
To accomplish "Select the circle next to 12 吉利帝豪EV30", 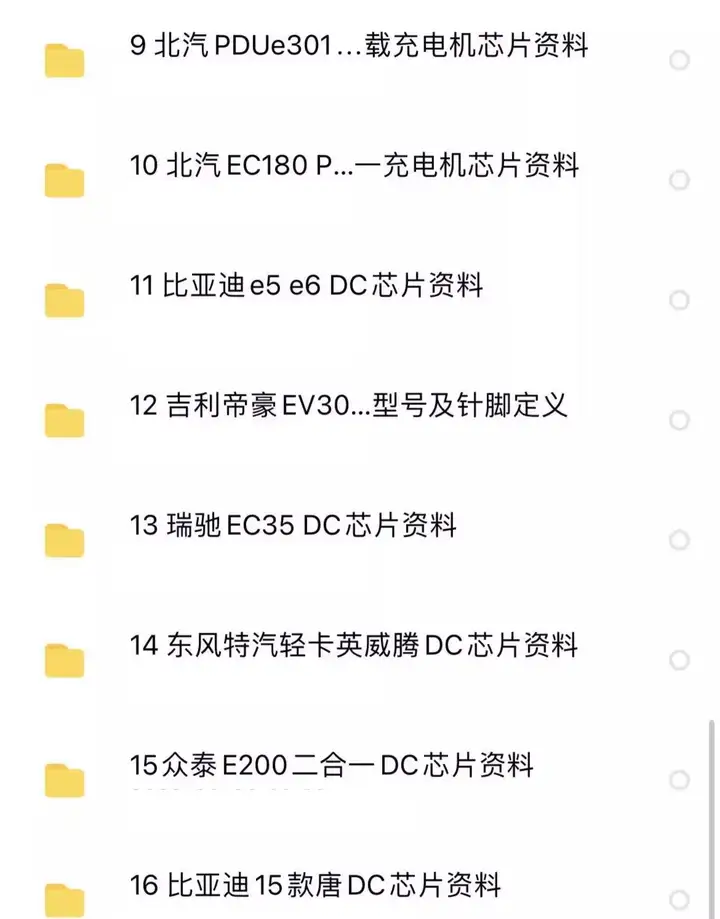I will [679, 419].
